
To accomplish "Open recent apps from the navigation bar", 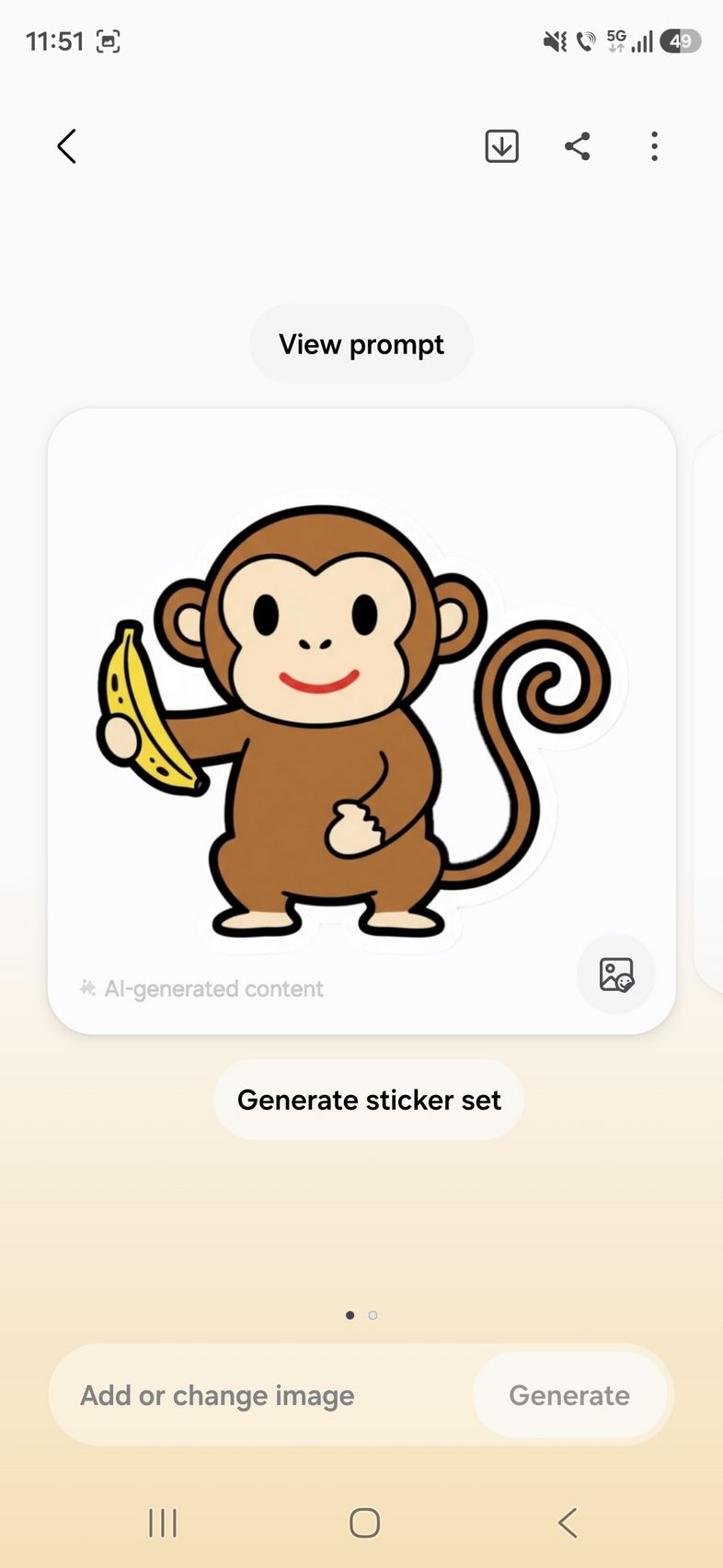I will (163, 1523).
